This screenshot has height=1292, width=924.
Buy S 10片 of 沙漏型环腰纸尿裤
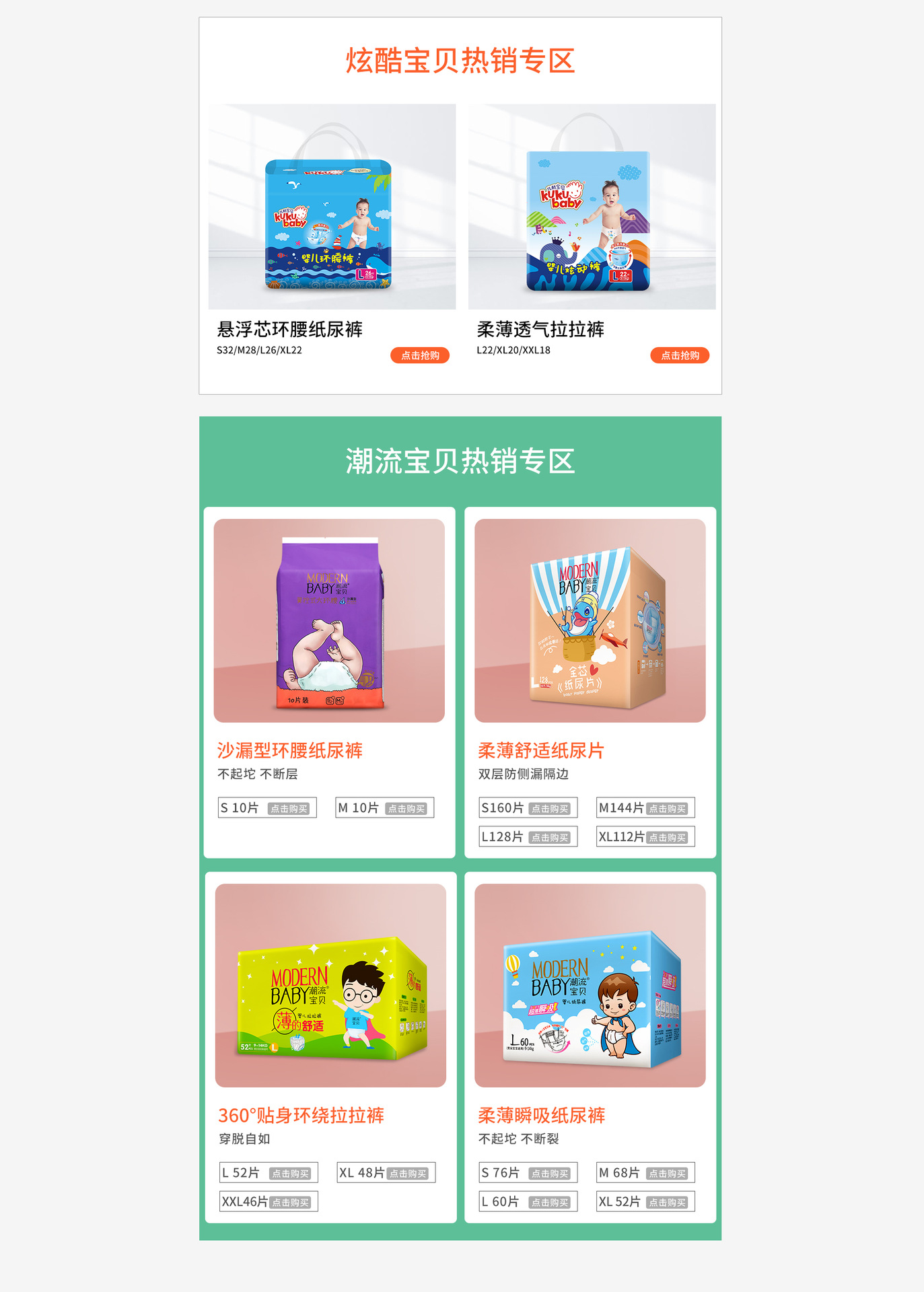tap(289, 809)
